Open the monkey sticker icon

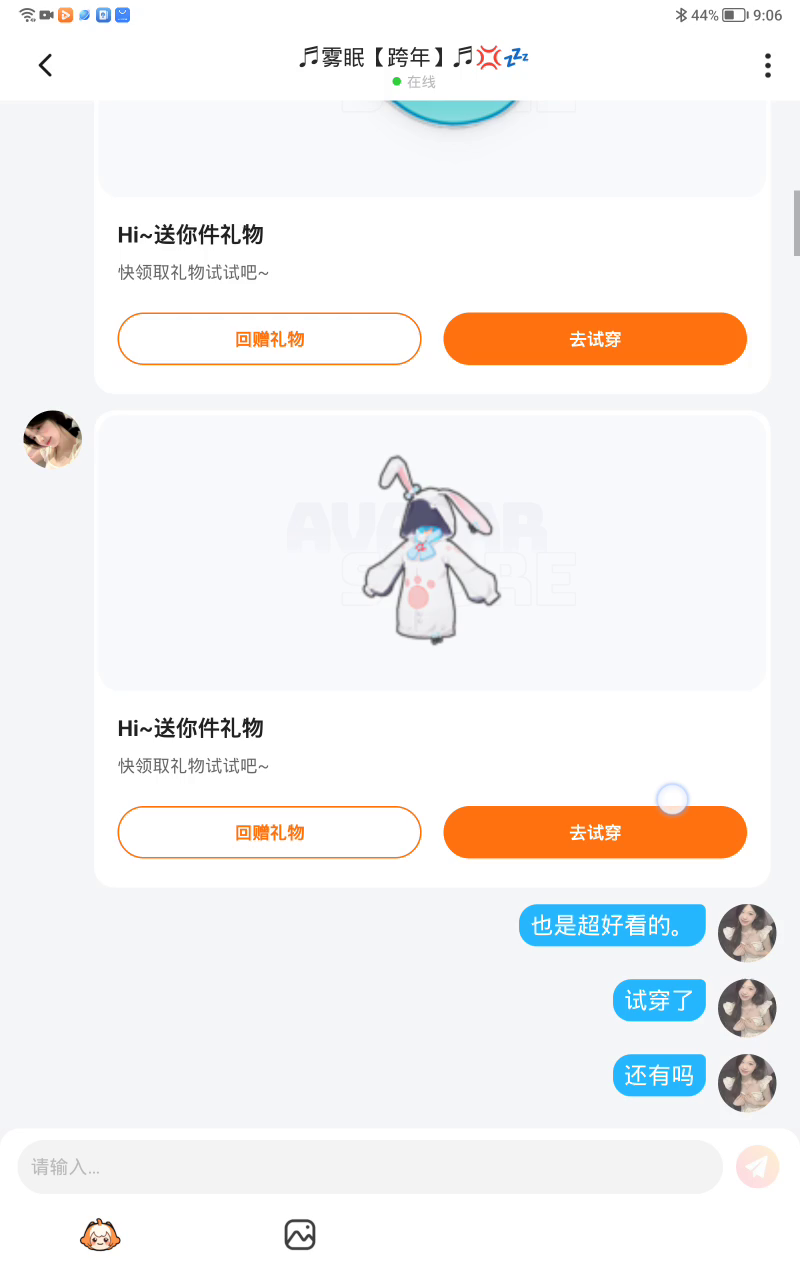pyautogui.click(x=99, y=1235)
